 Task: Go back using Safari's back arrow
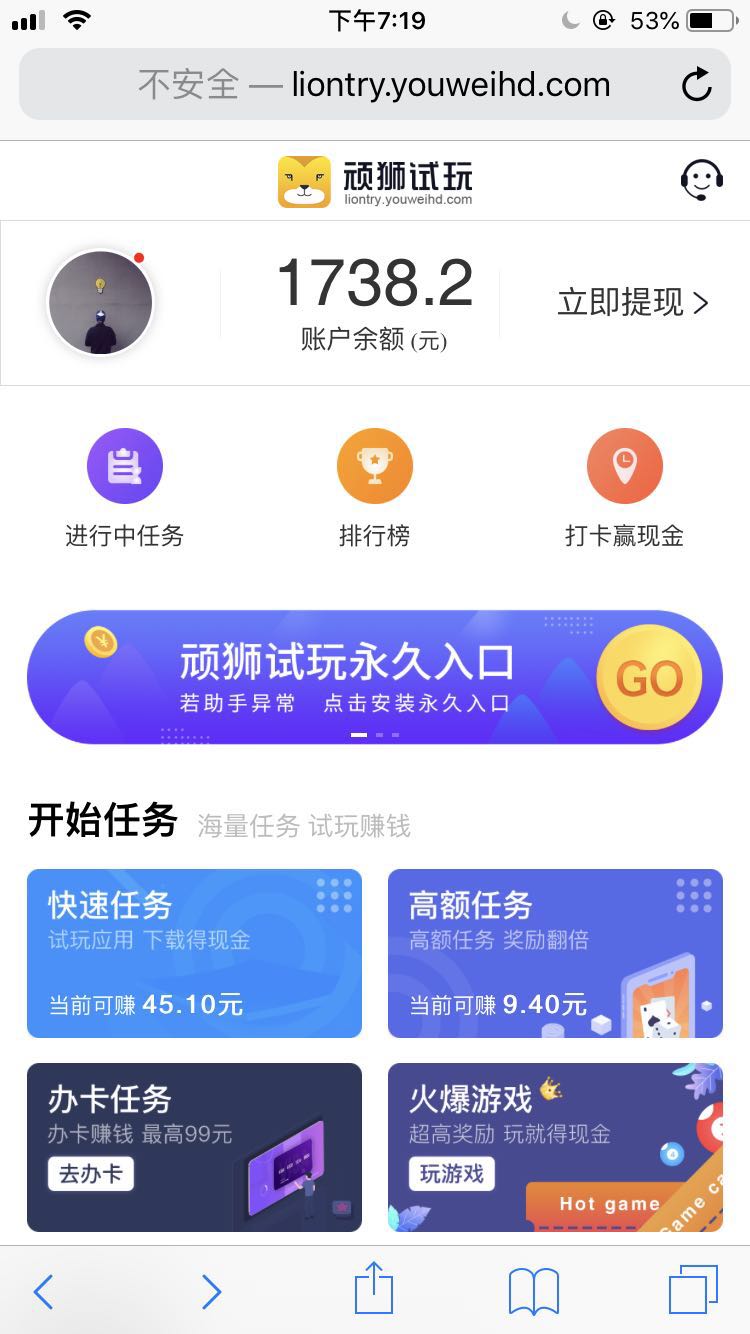tap(43, 1291)
